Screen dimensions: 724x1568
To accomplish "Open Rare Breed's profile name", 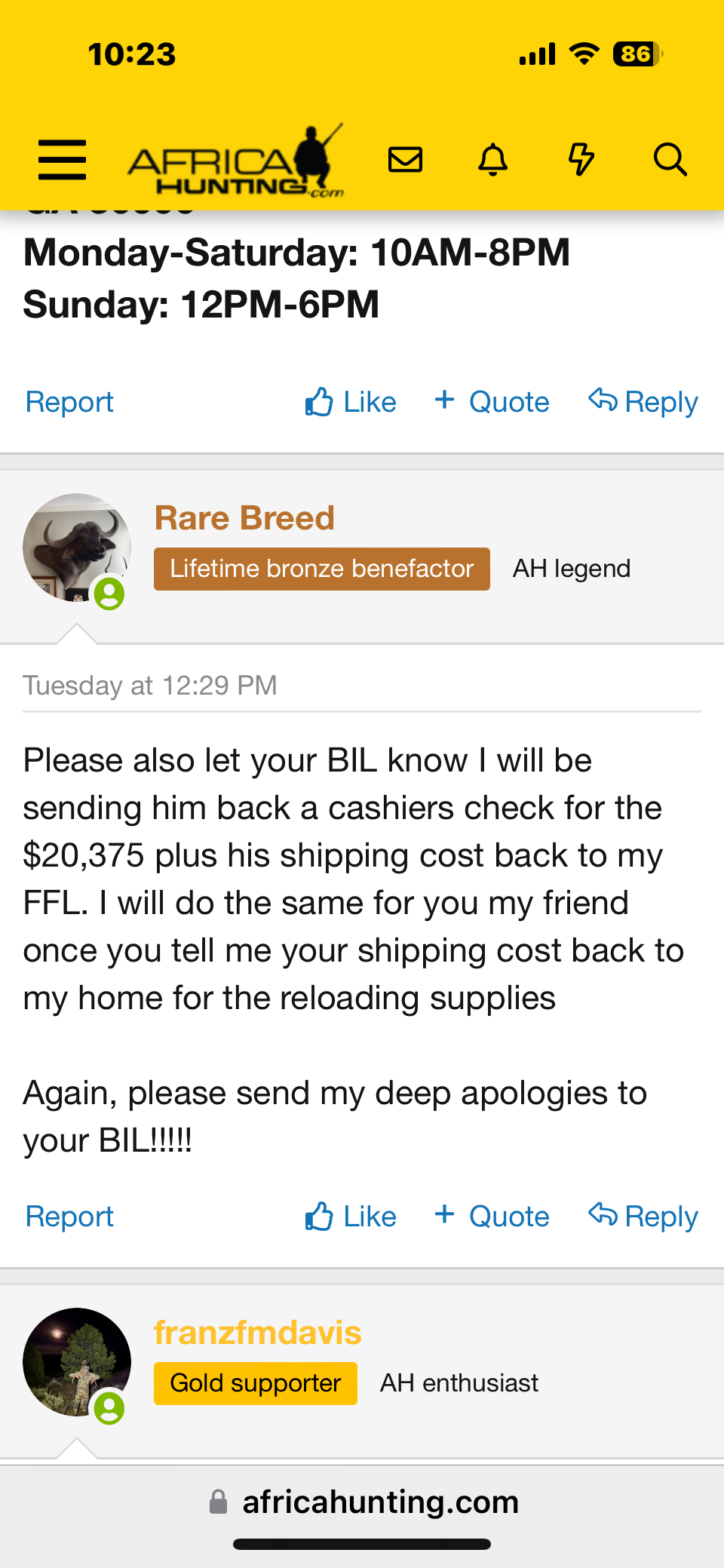I will coord(244,518).
